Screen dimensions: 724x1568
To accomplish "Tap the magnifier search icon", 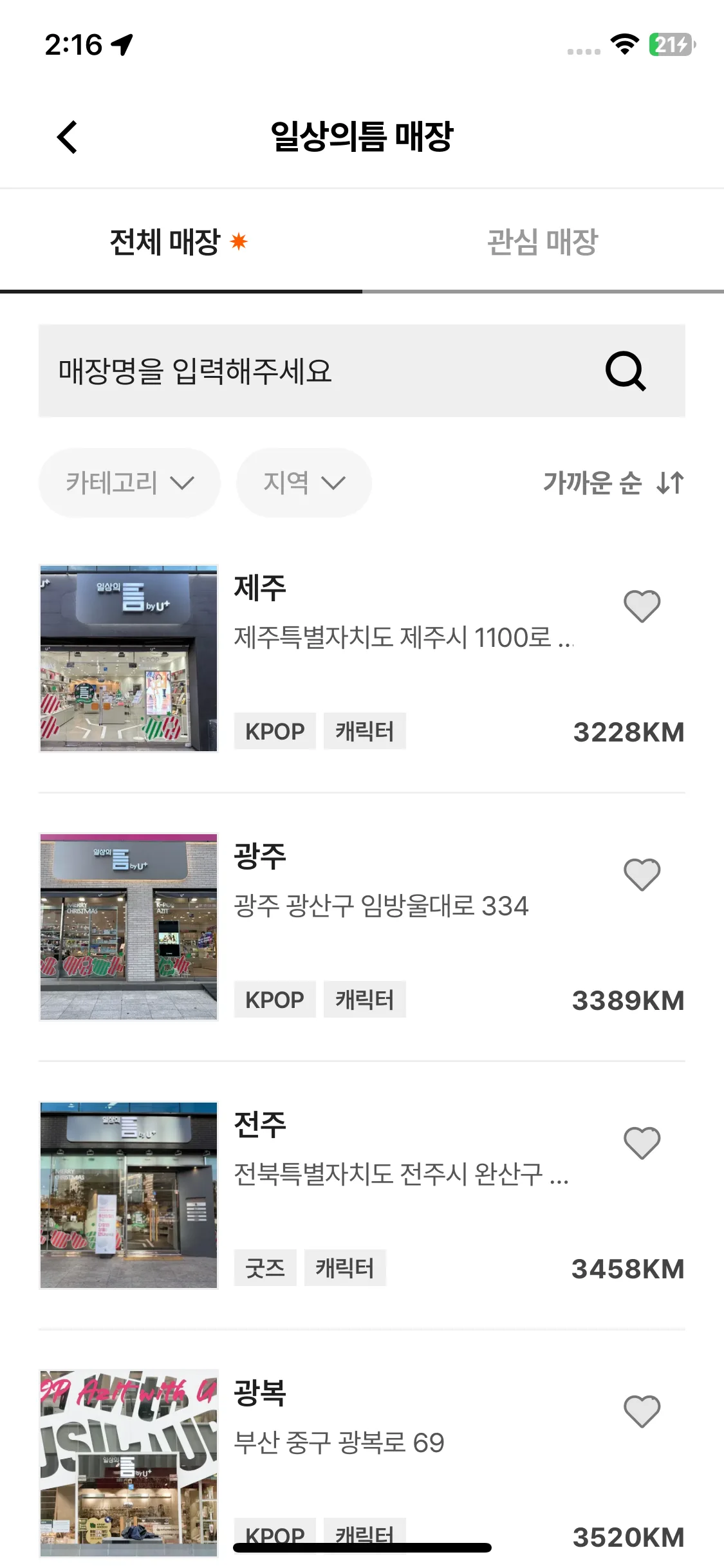I will point(626,371).
